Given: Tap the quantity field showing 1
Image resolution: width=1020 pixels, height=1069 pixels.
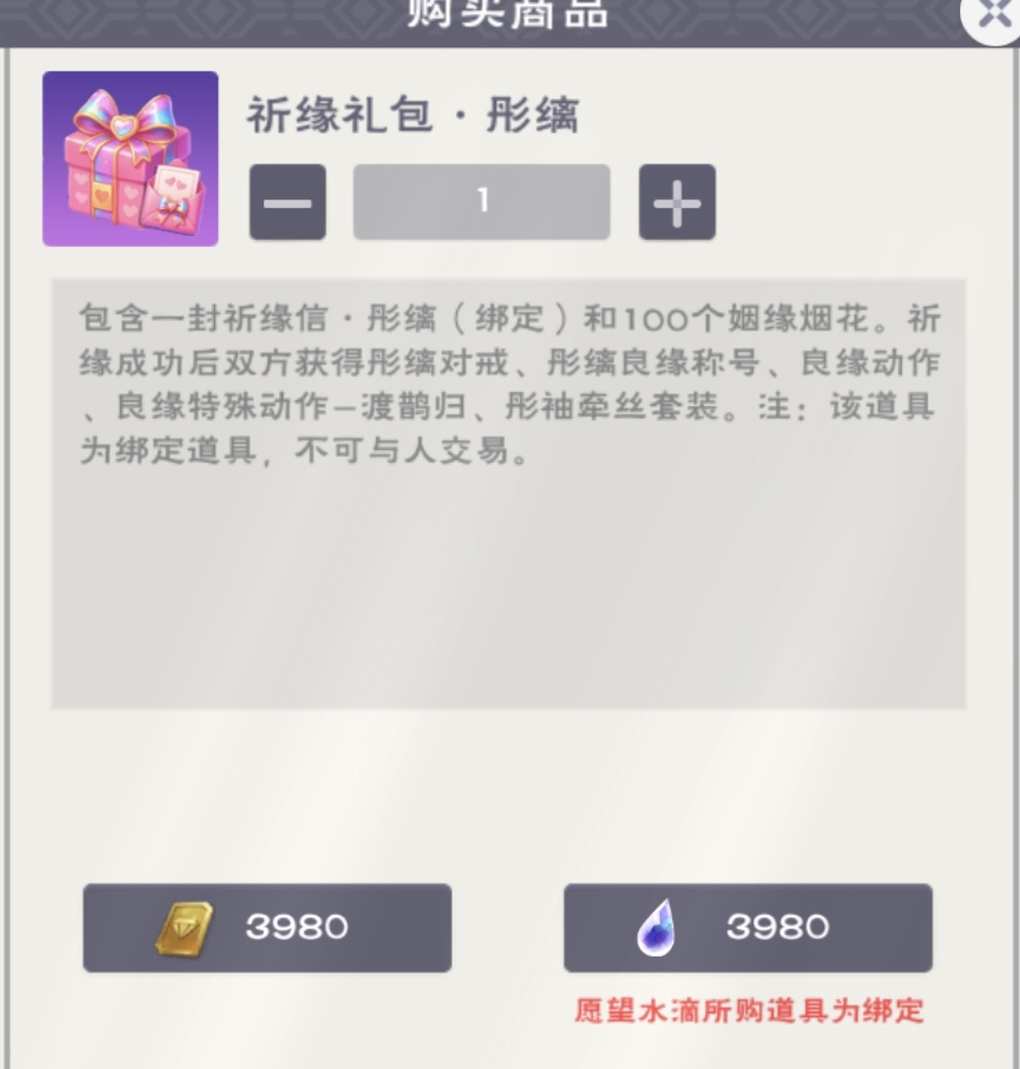Looking at the screenshot, I should pos(481,202).
